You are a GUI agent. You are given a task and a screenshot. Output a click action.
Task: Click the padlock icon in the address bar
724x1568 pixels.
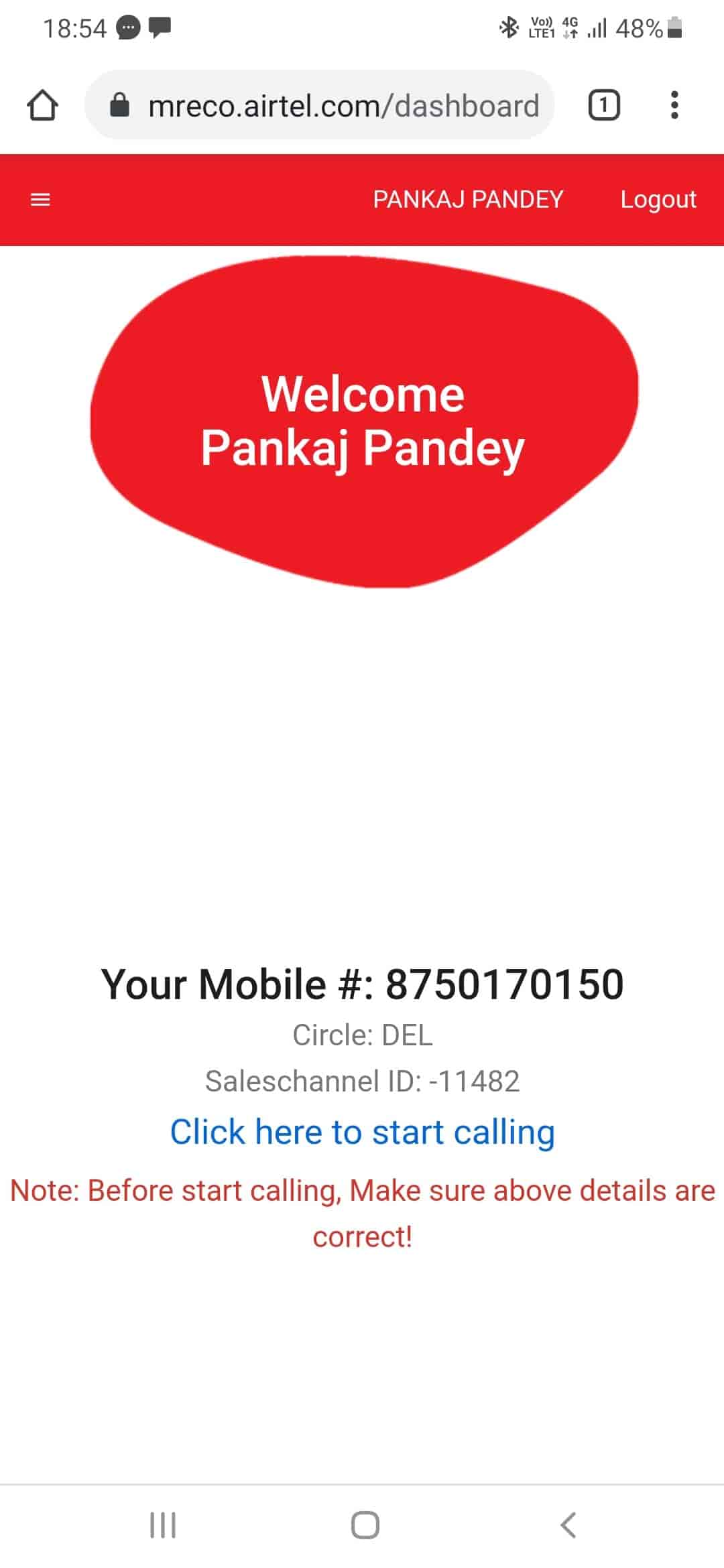[121, 105]
